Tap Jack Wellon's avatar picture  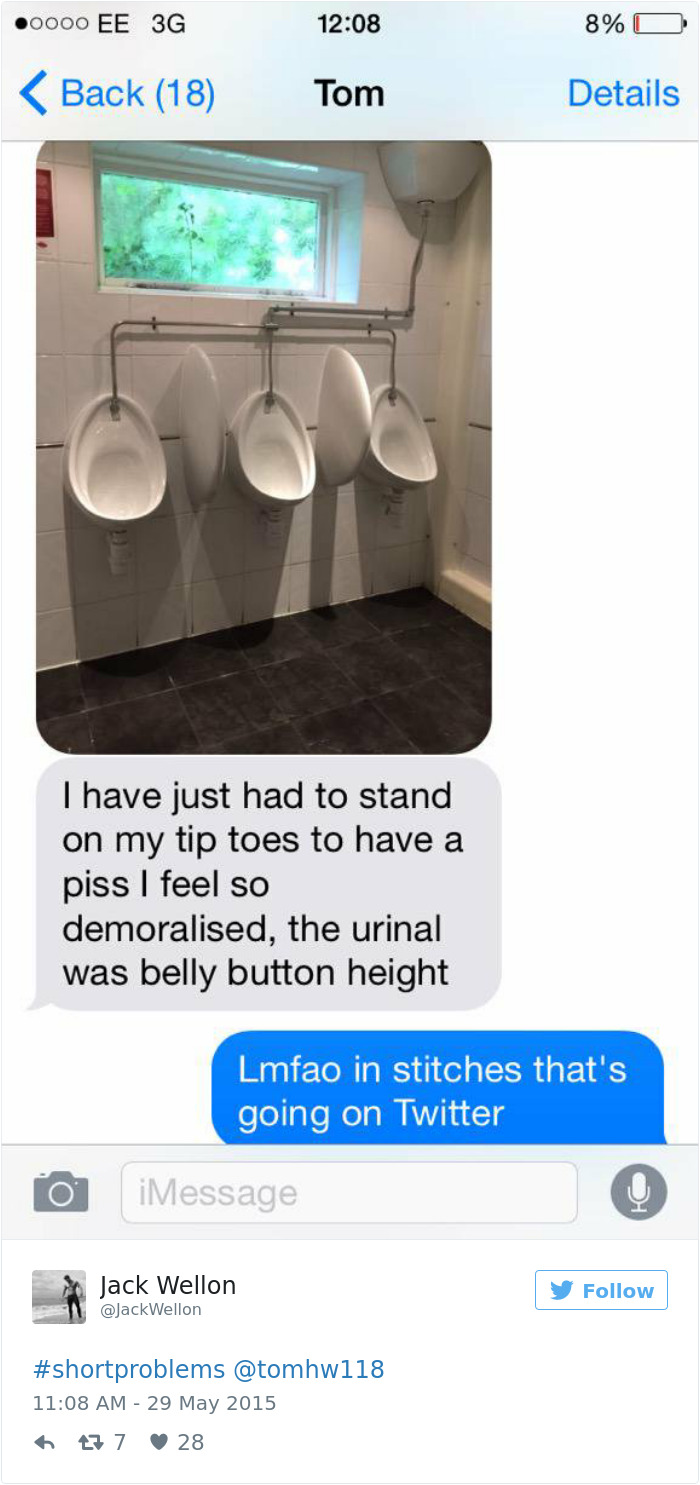[59, 1297]
